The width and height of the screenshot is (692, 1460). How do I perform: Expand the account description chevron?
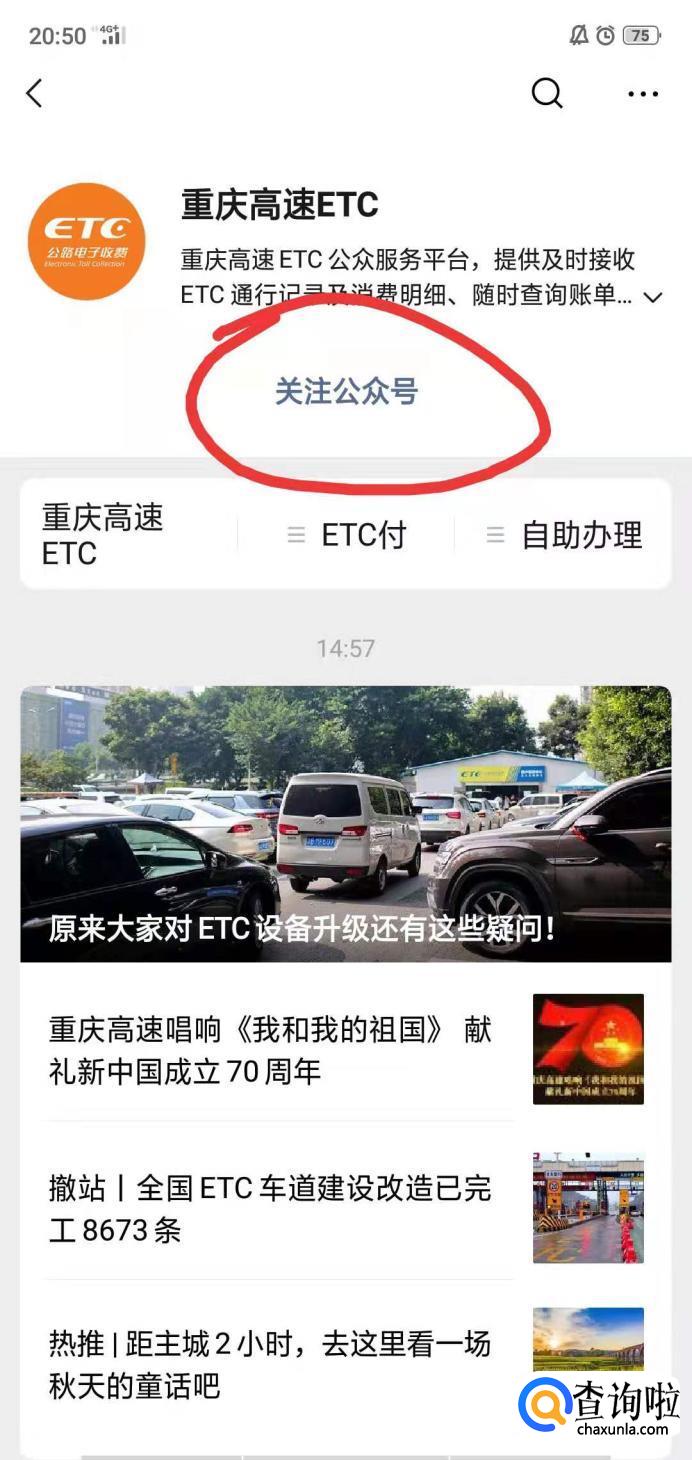pos(654,297)
